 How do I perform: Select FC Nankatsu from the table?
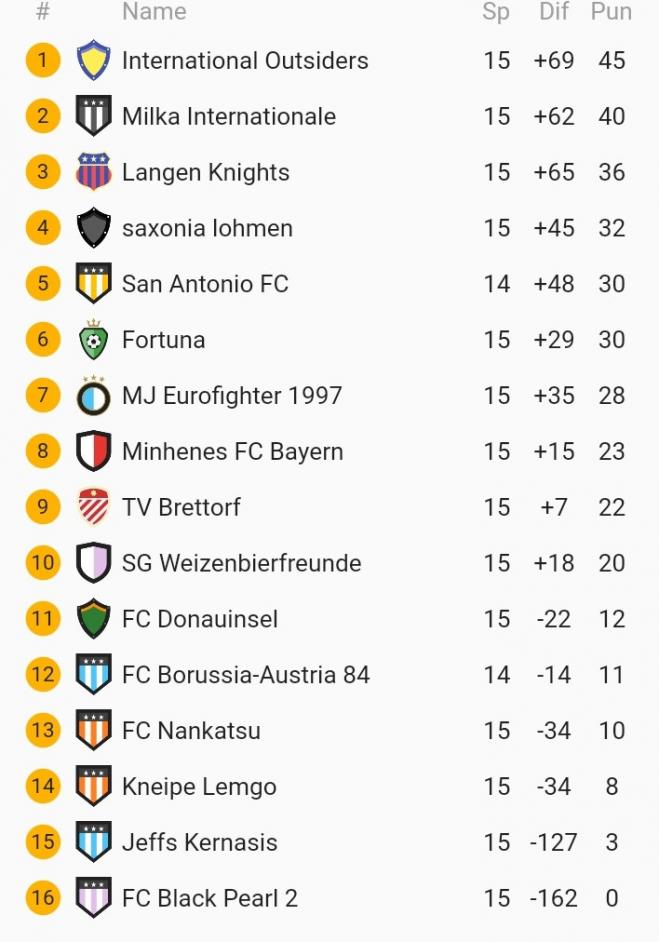click(x=191, y=731)
